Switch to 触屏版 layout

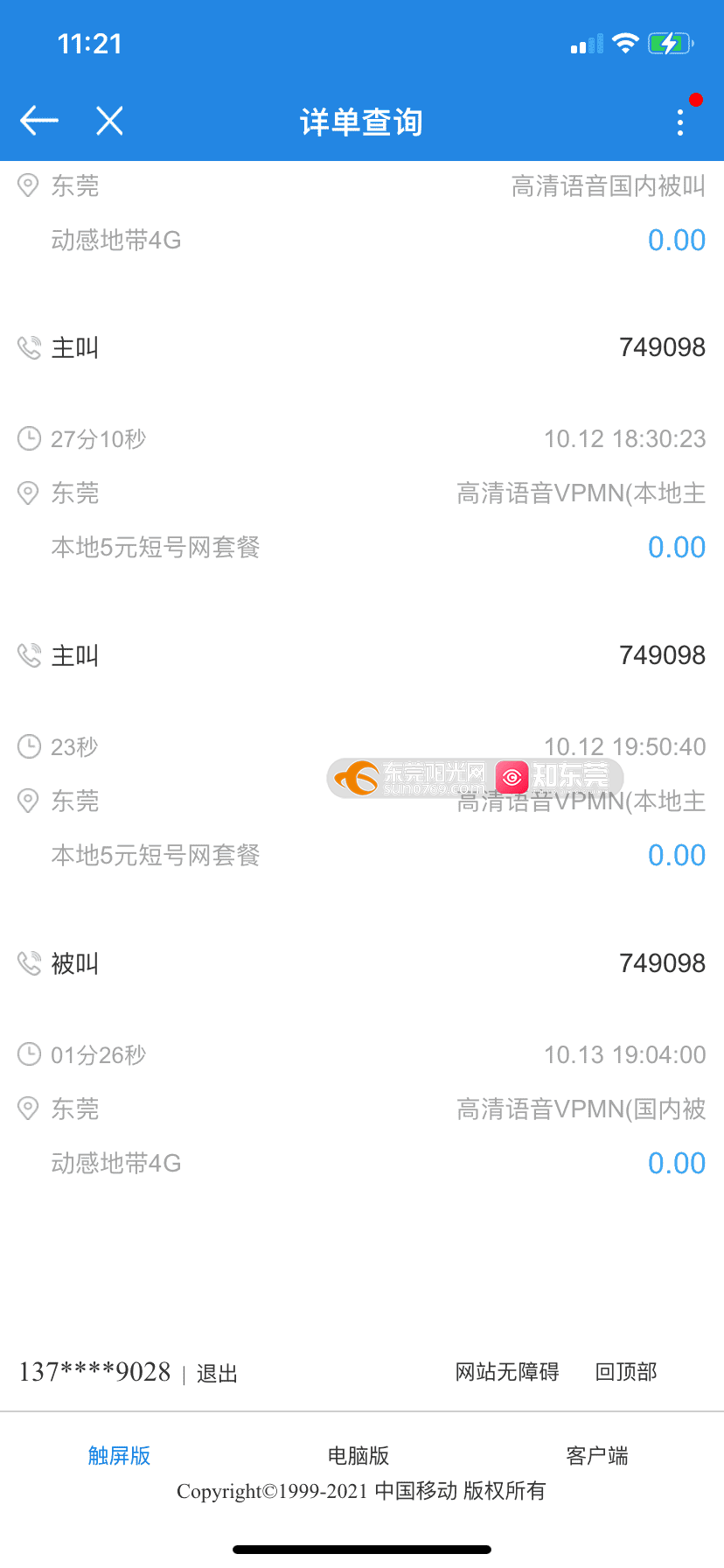120,1456
